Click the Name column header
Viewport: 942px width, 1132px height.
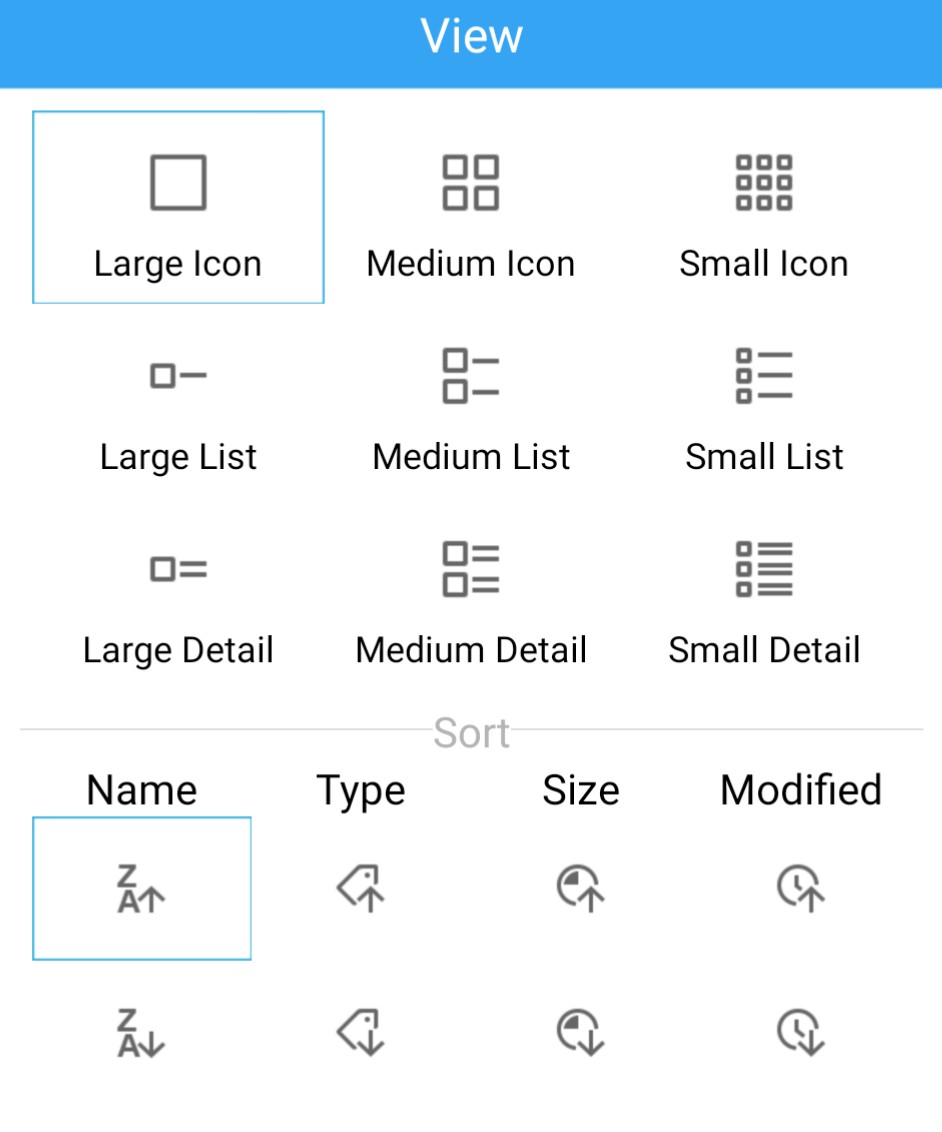coord(141,789)
